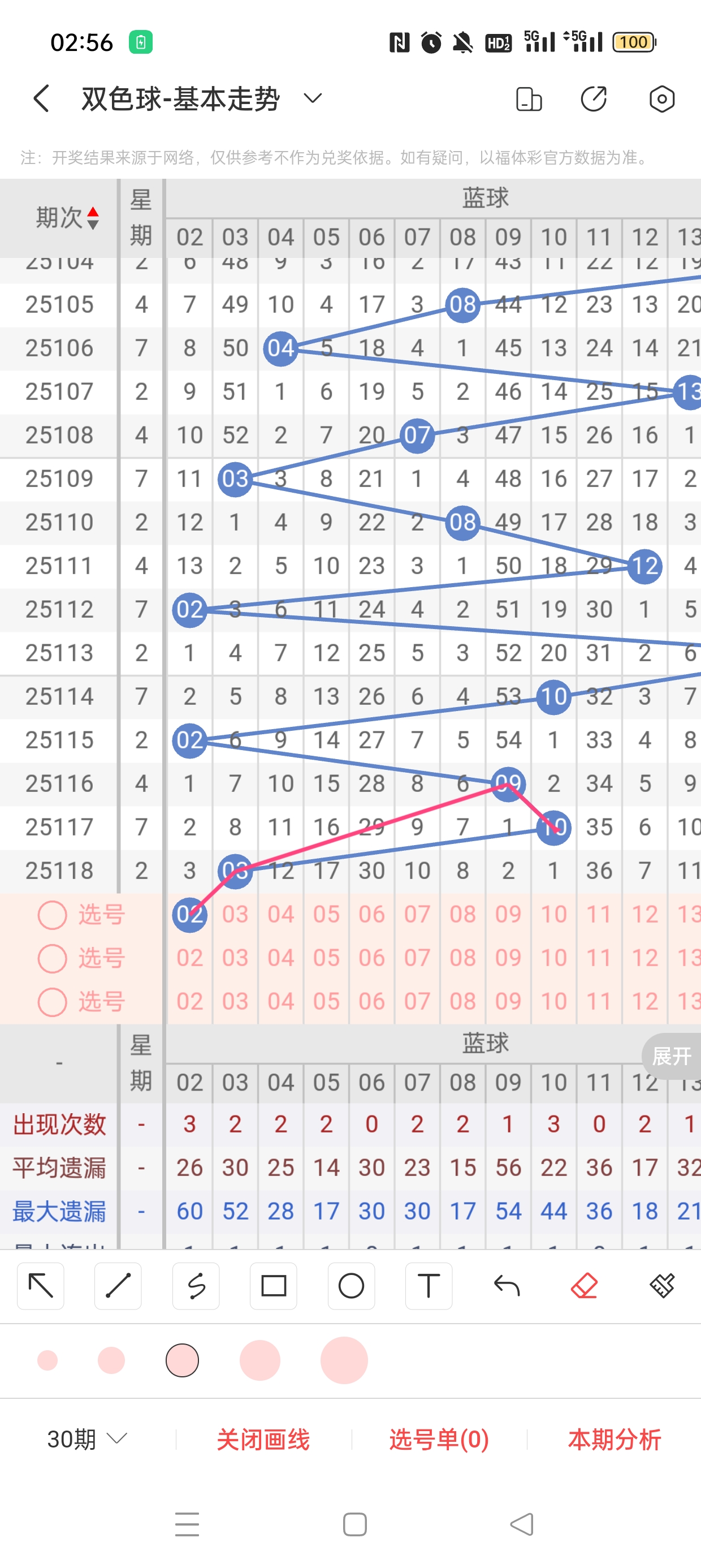Go back from the trend chart
The width and height of the screenshot is (701, 1568).
[x=41, y=98]
